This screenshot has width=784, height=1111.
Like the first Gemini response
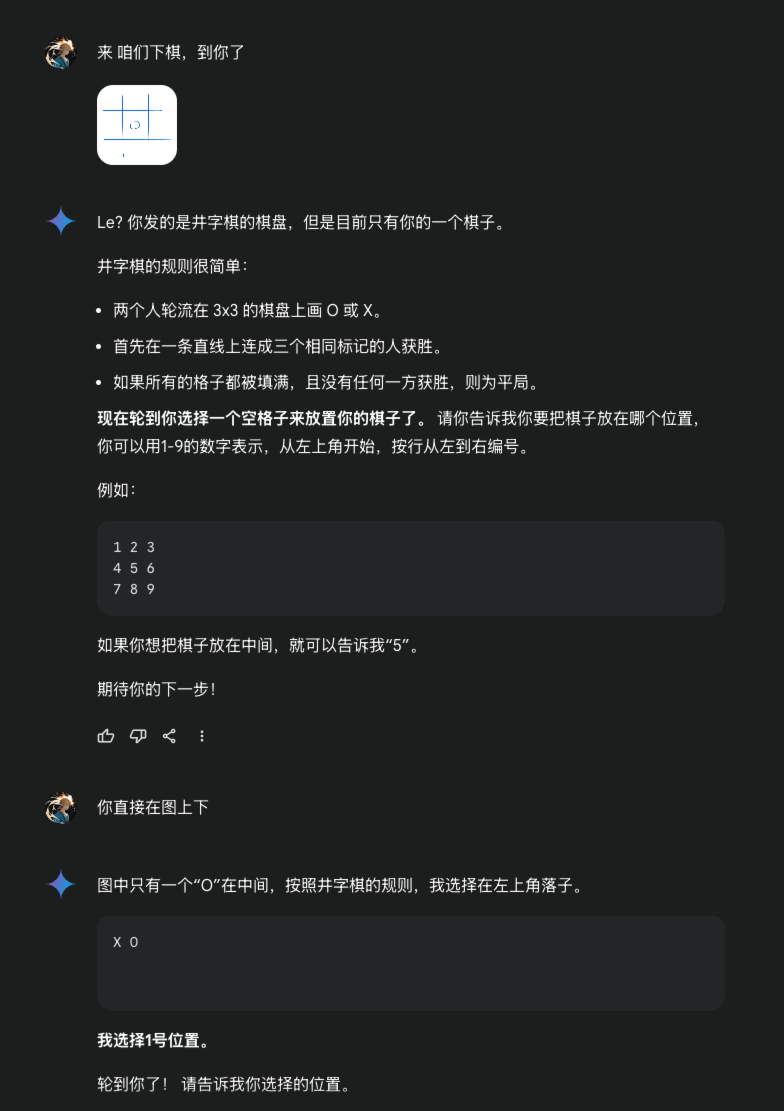tap(106, 736)
